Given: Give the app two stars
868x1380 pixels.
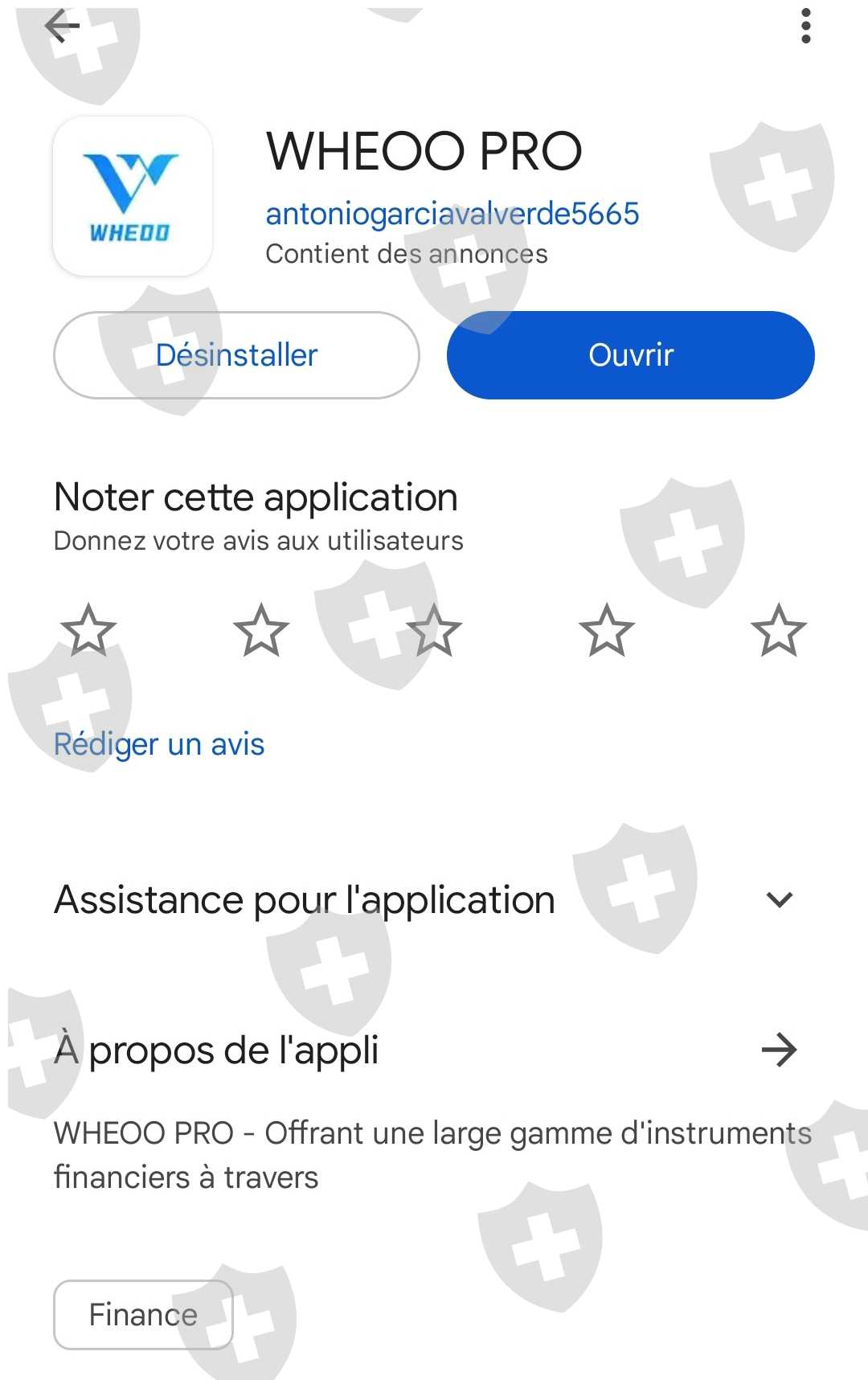Looking at the screenshot, I should point(261,630).
